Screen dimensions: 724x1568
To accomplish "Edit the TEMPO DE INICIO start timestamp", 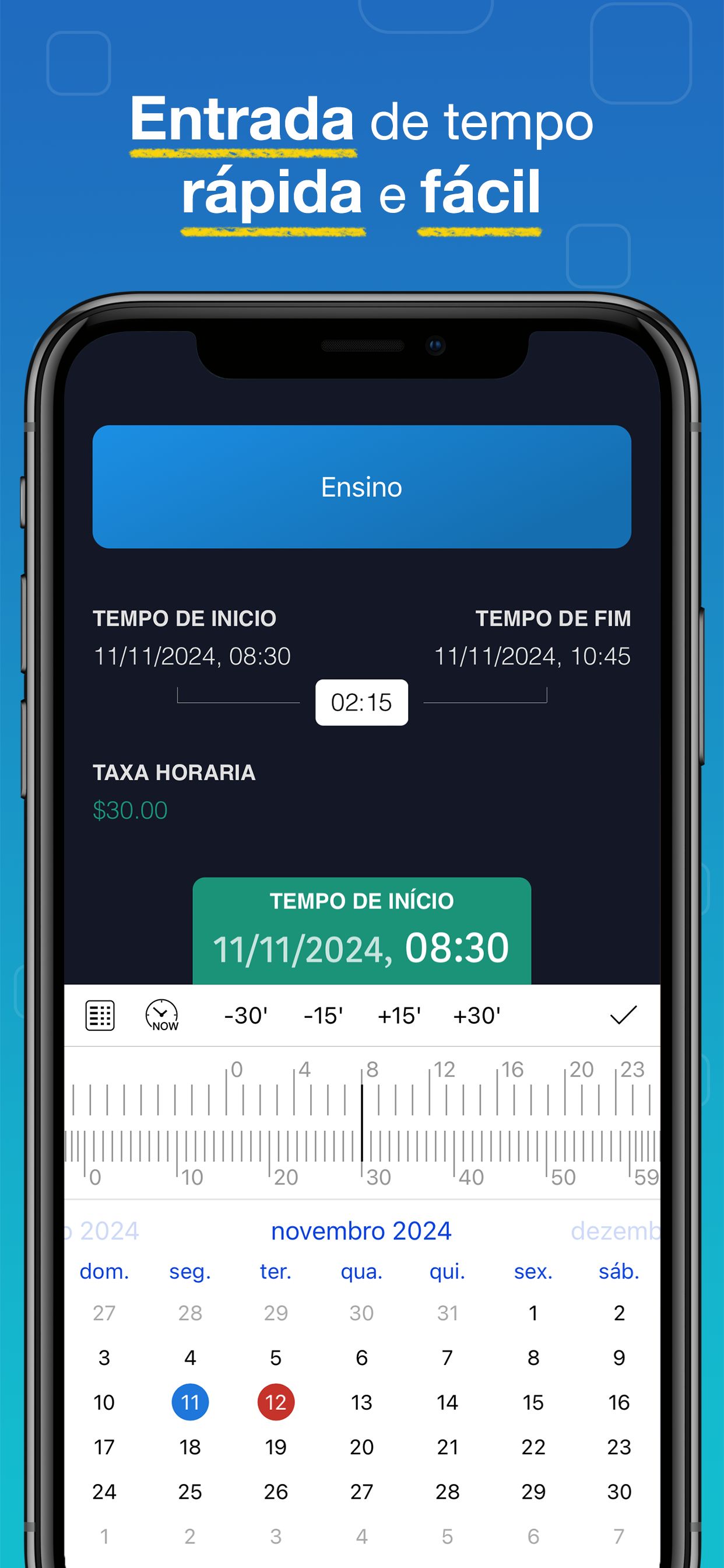I will click(x=194, y=656).
